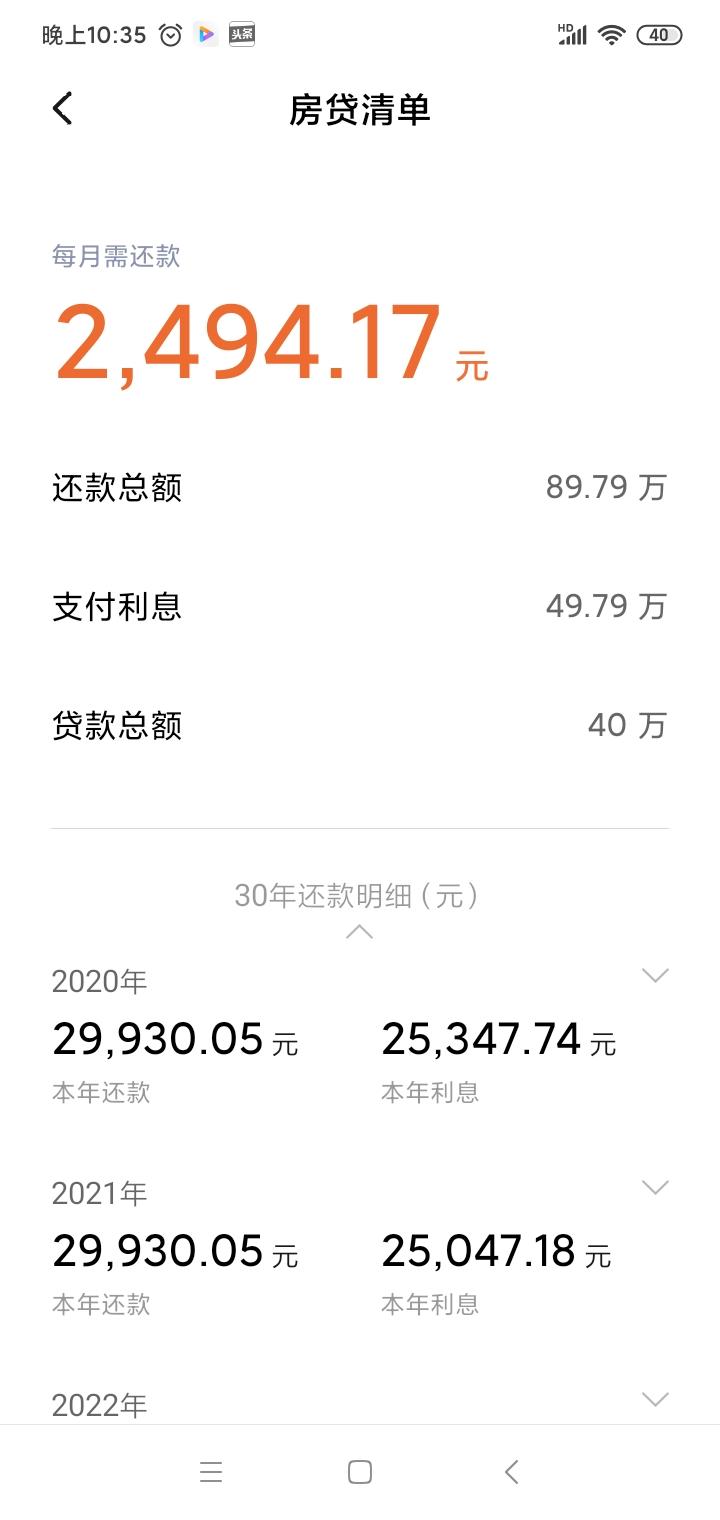Tap the battery indicator showing 40
This screenshot has height=1520, width=720.
tap(659, 33)
